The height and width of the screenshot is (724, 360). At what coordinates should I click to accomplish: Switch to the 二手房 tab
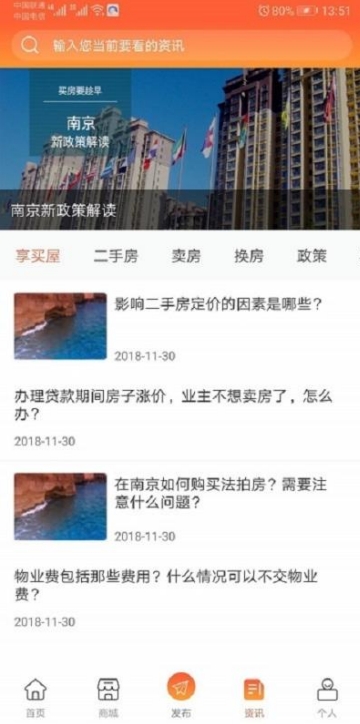116,256
